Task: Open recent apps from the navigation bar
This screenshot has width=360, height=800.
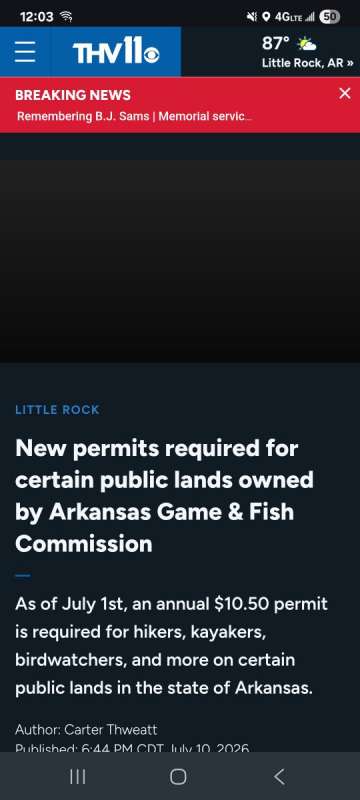Action: [78, 777]
